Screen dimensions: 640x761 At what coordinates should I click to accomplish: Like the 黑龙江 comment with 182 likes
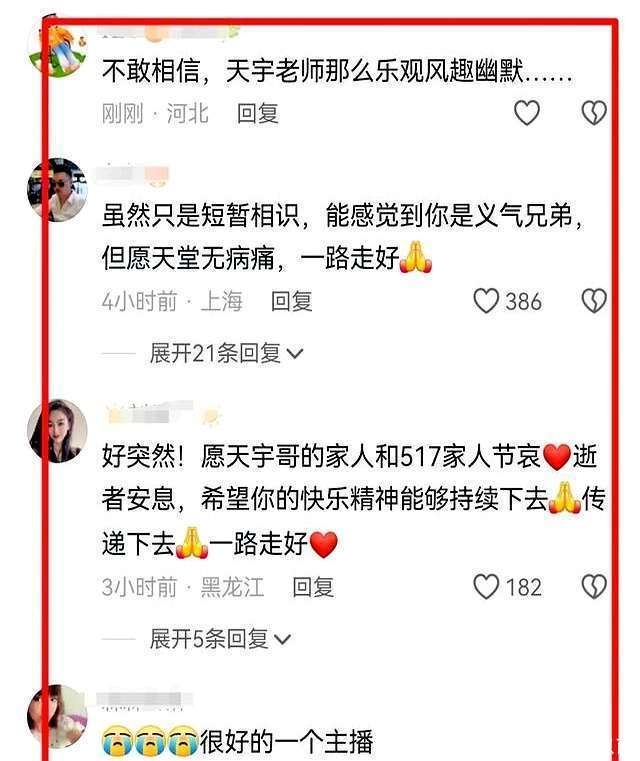coord(486,587)
